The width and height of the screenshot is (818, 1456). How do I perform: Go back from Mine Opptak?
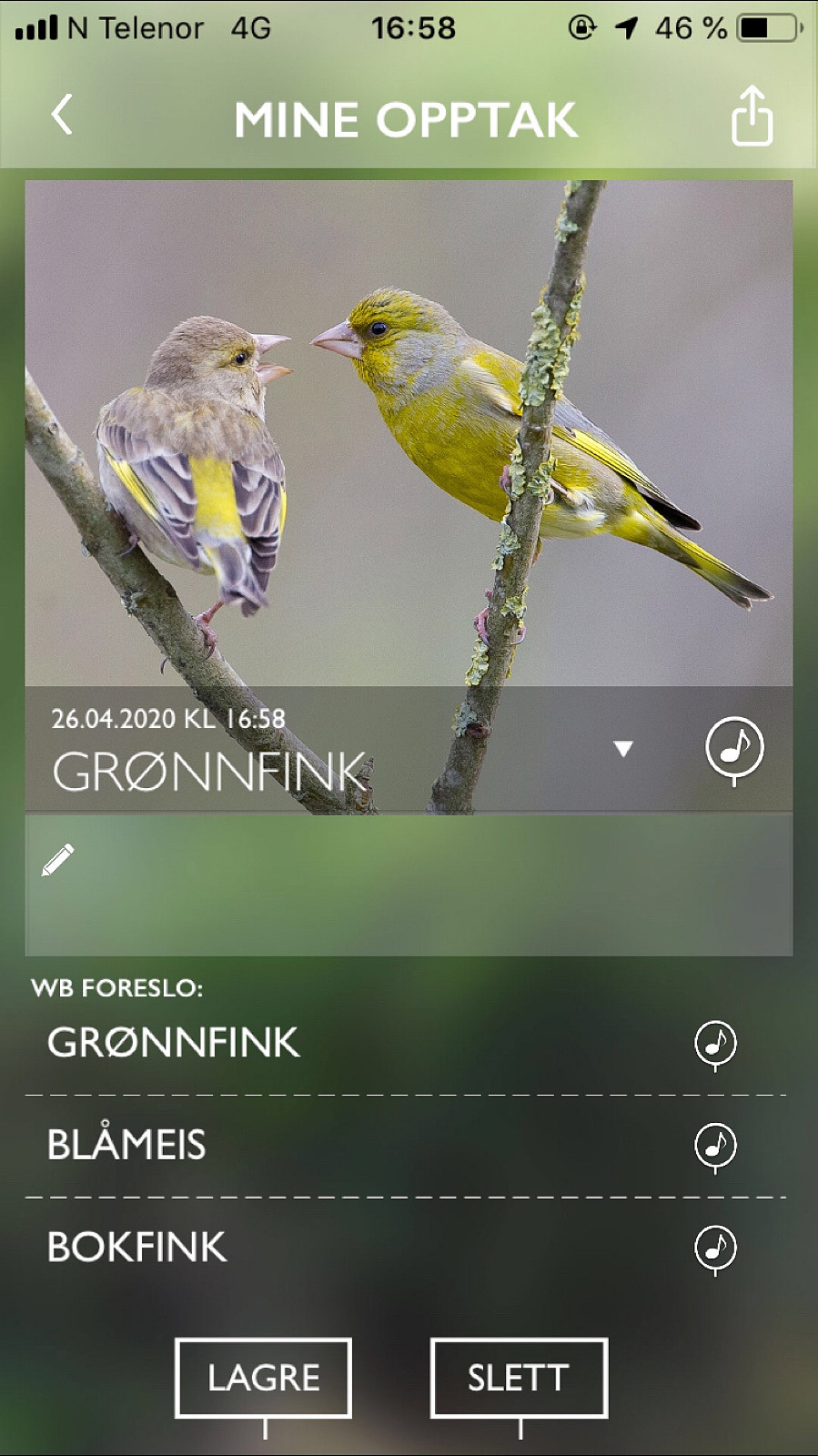(61, 116)
